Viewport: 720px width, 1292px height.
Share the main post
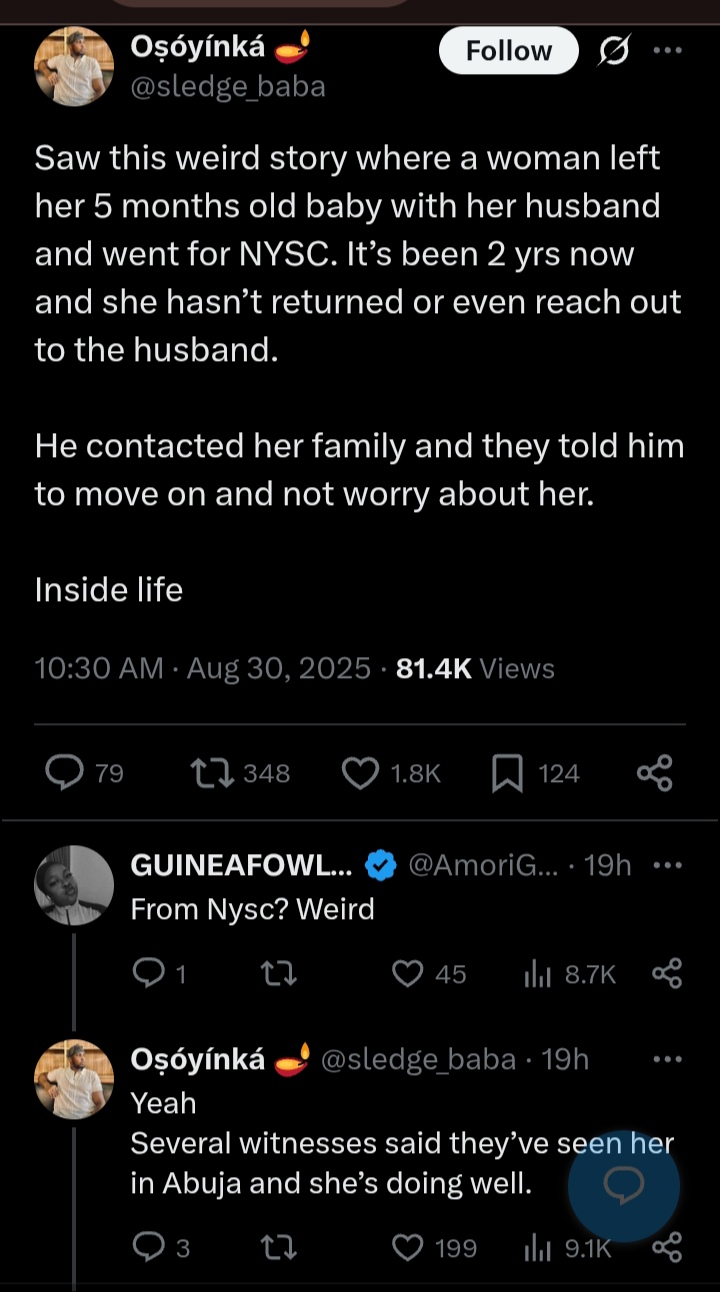coord(655,773)
